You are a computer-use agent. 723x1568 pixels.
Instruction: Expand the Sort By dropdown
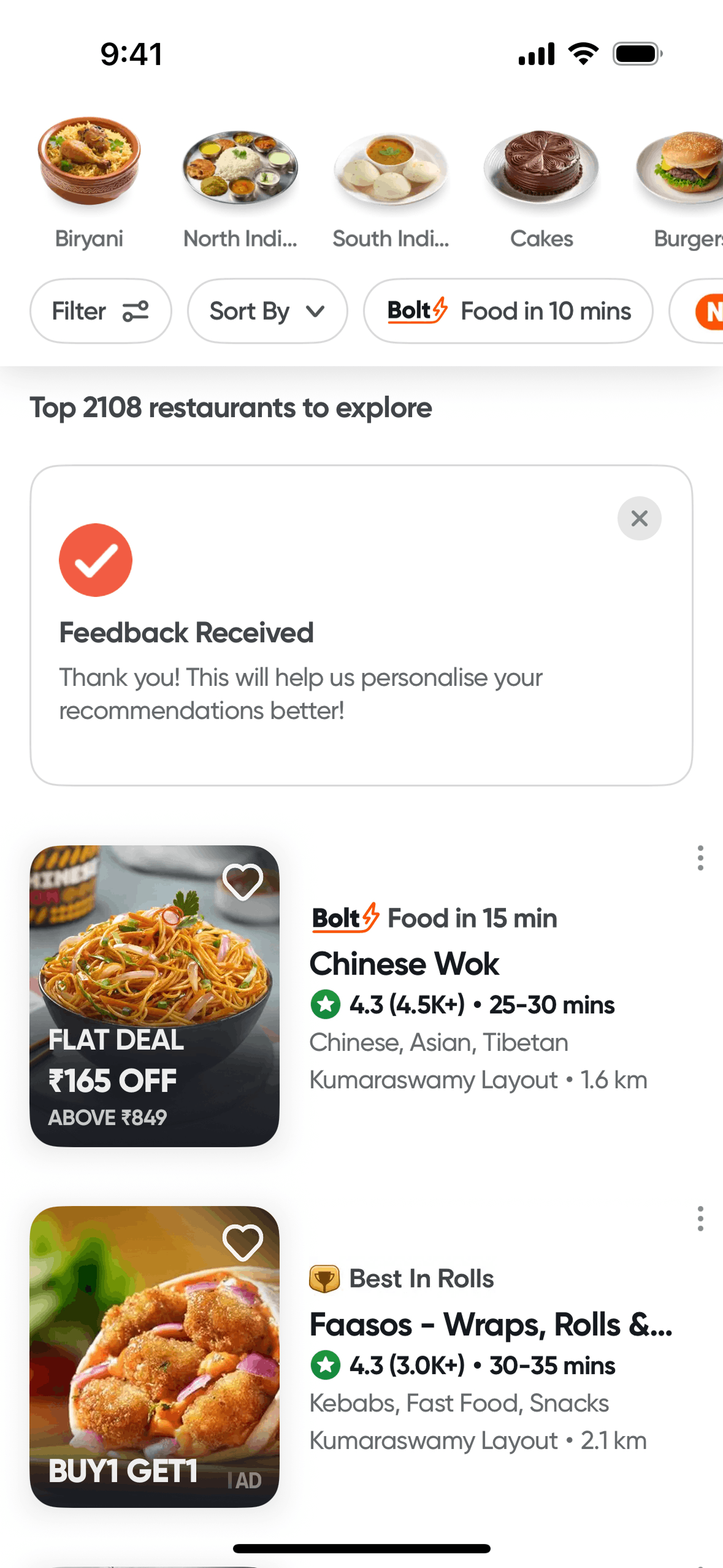[x=267, y=311]
